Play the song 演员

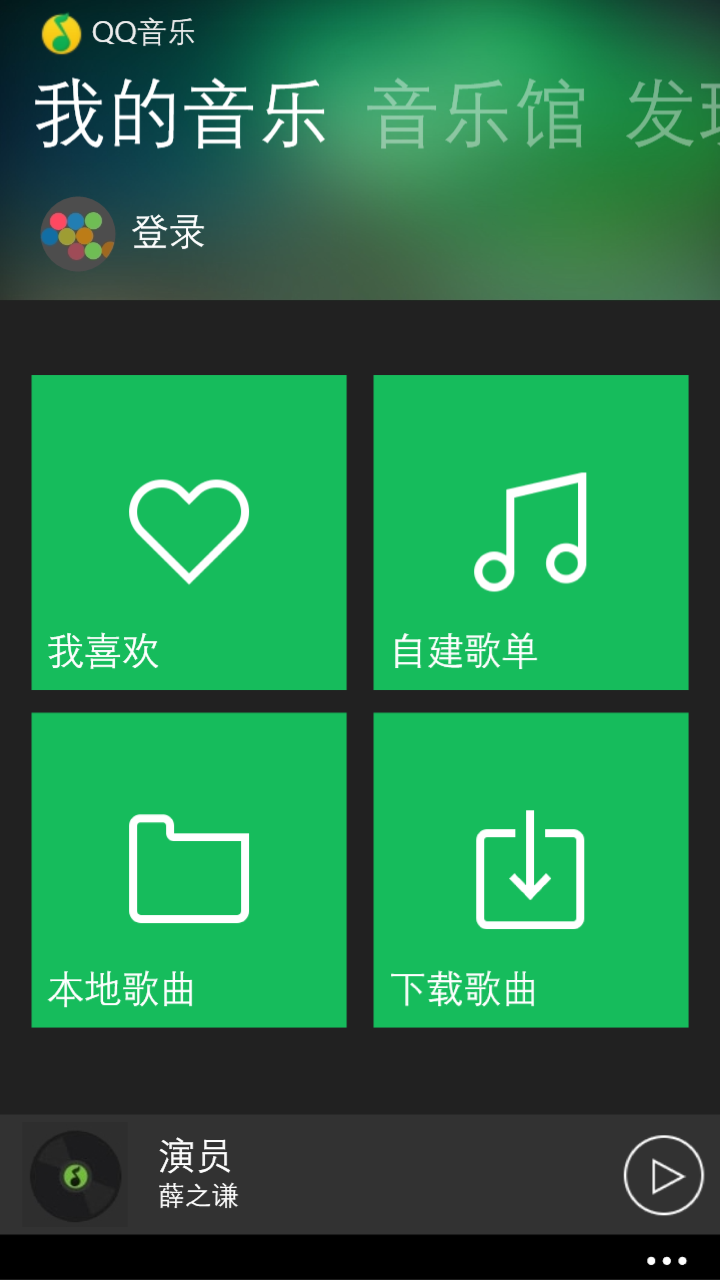pyautogui.click(x=664, y=1175)
